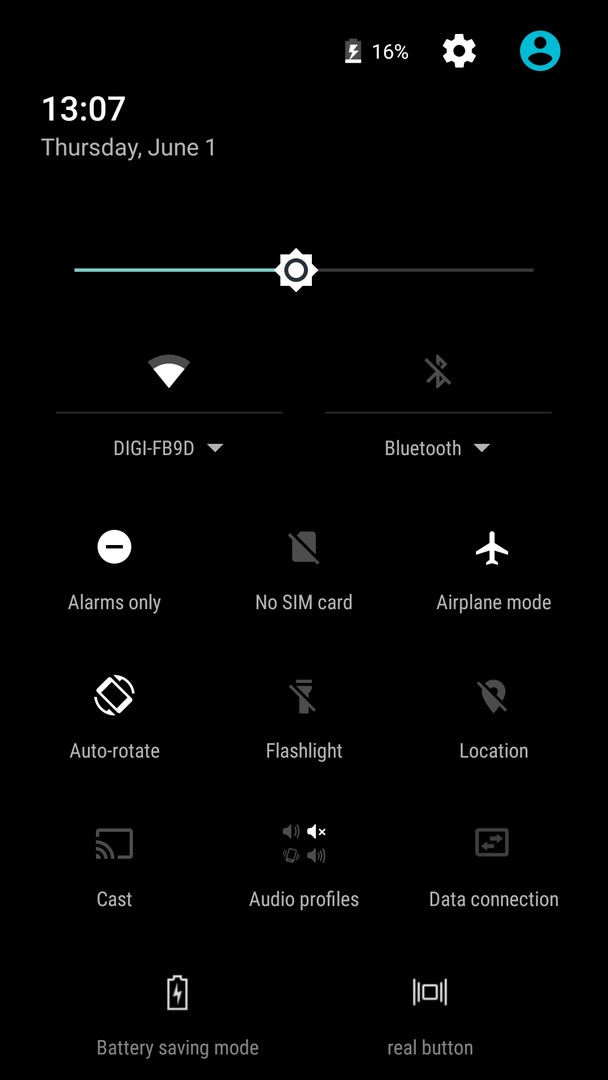Enable Battery saving mode
Screen dimensions: 608x1080
pyautogui.click(x=178, y=1016)
